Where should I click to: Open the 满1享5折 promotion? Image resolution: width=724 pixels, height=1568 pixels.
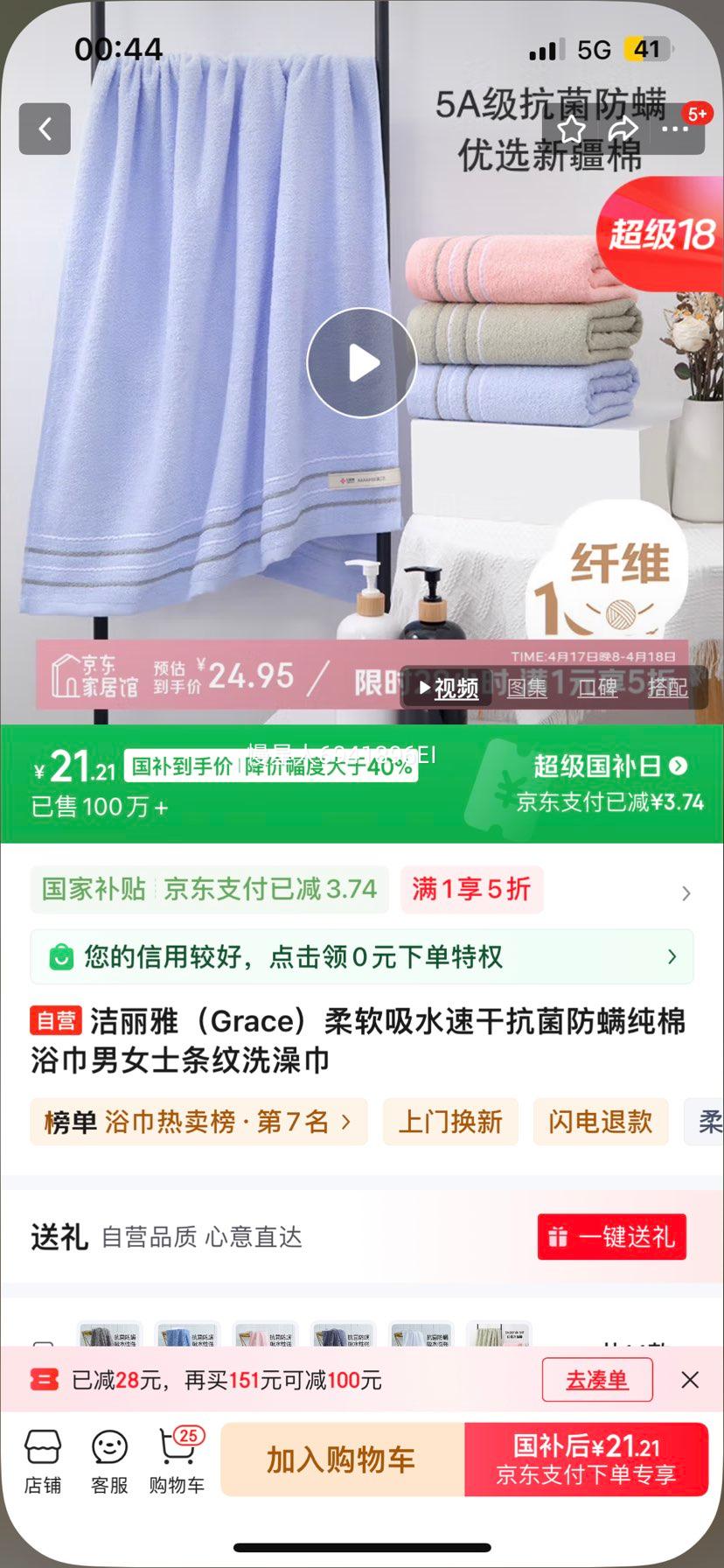pos(471,889)
